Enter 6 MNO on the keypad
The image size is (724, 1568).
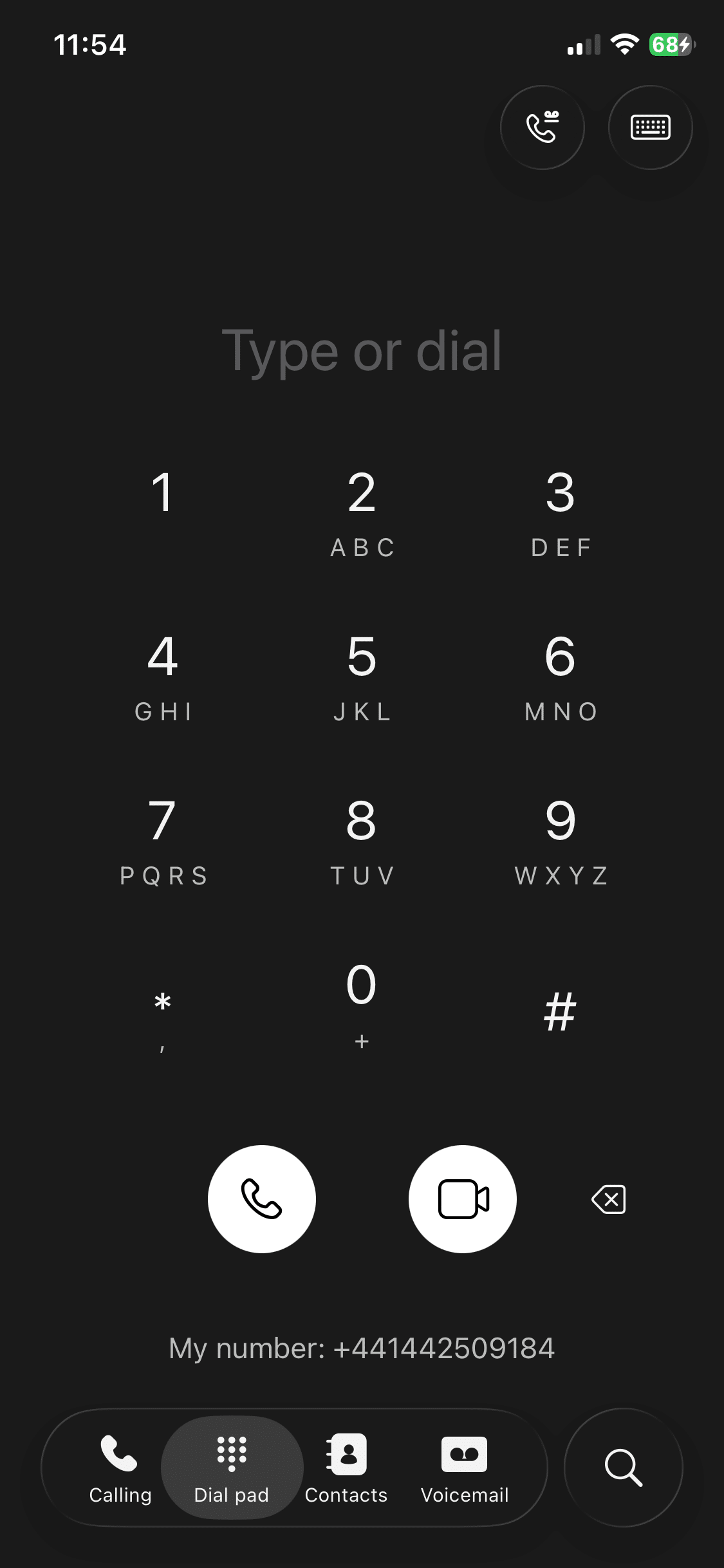pyautogui.click(x=560, y=676)
